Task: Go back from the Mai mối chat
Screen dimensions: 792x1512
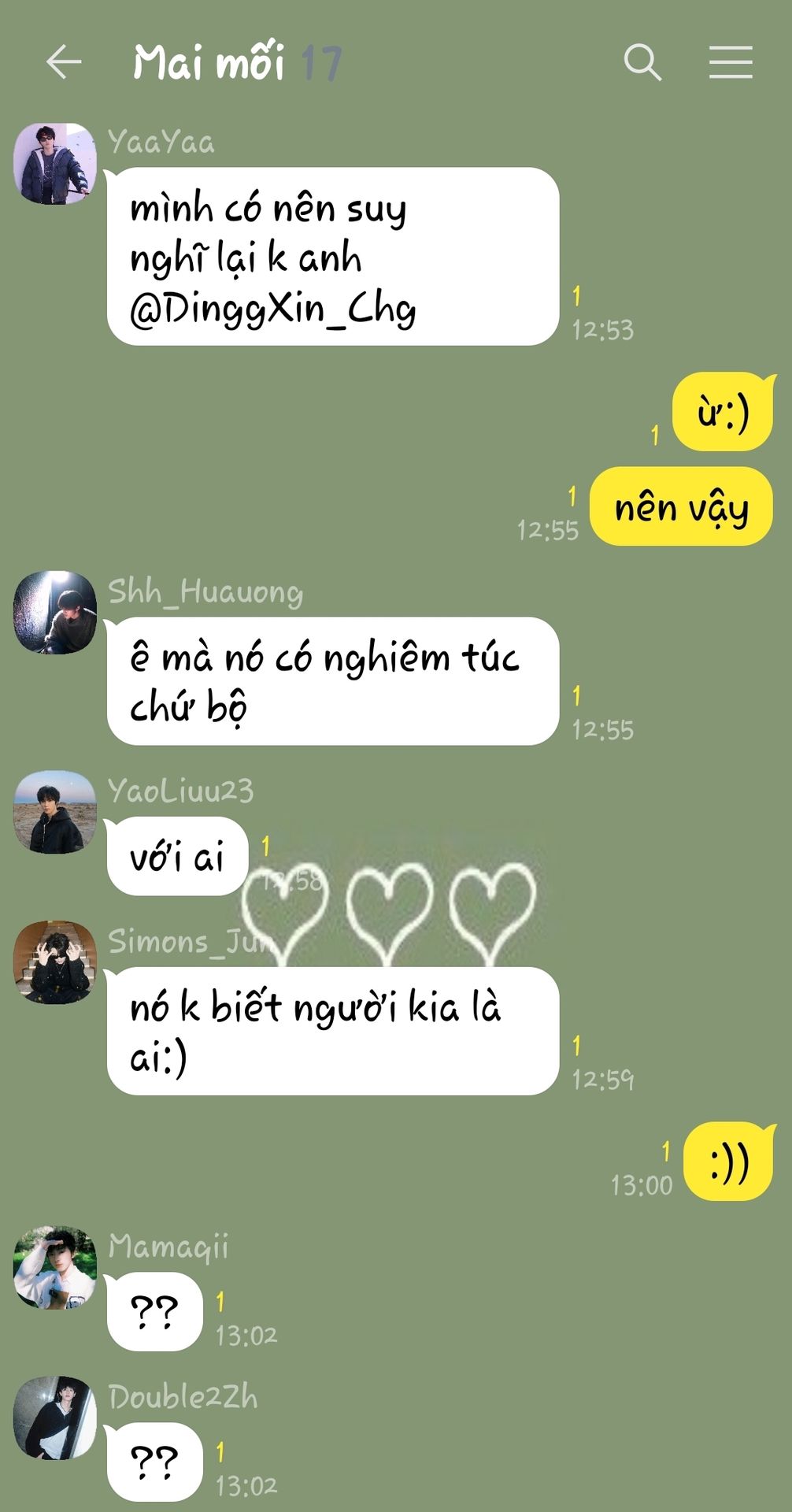Action: click(64, 62)
